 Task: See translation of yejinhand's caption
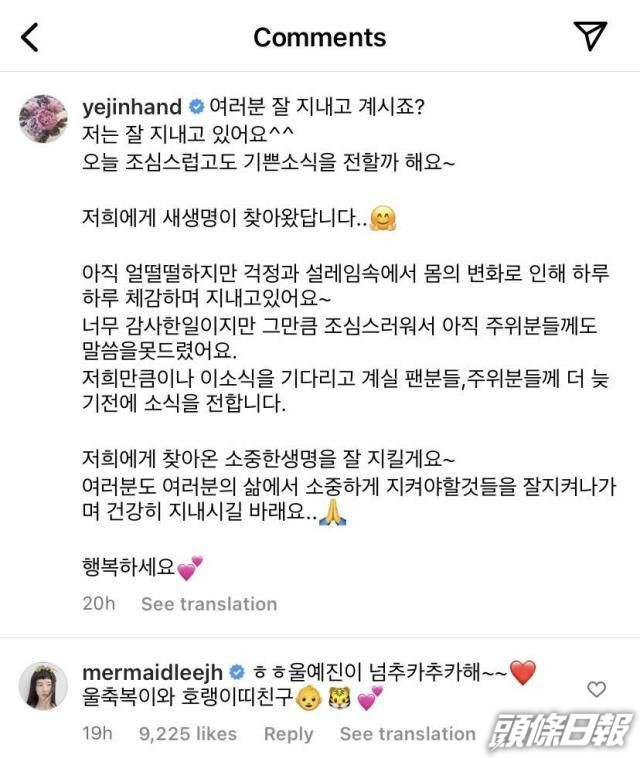coord(208,604)
